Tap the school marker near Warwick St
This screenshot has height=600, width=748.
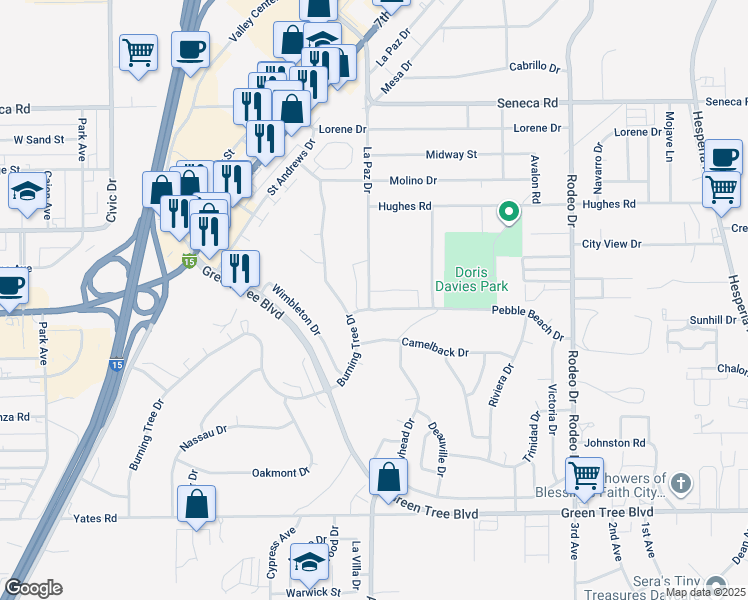point(309,564)
